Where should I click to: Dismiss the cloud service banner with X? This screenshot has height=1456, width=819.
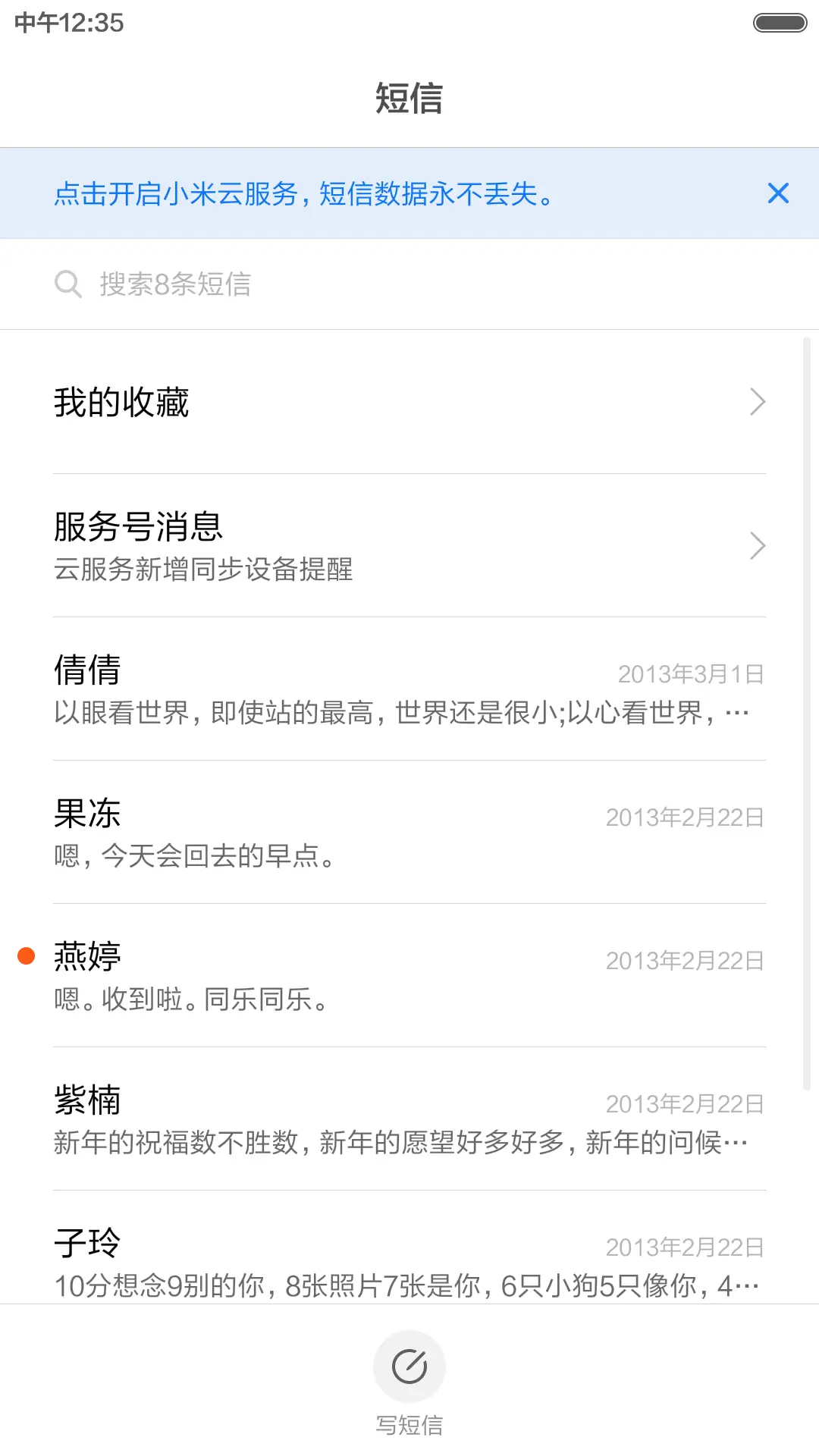(x=778, y=193)
